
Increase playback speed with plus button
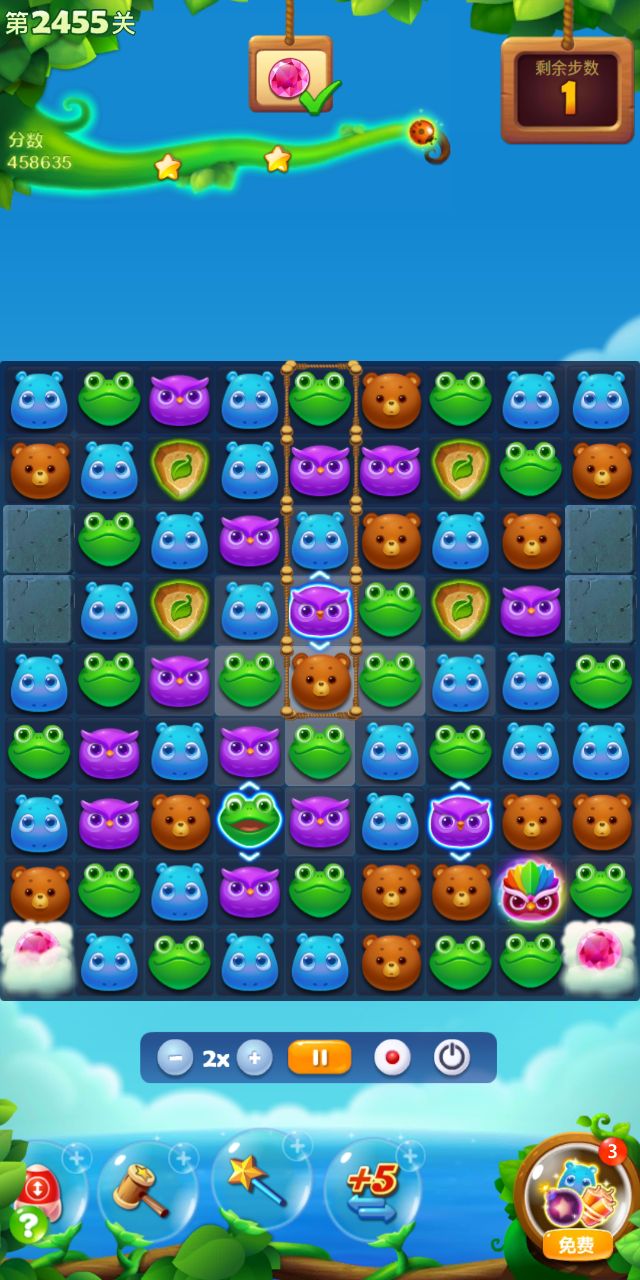255,1058
